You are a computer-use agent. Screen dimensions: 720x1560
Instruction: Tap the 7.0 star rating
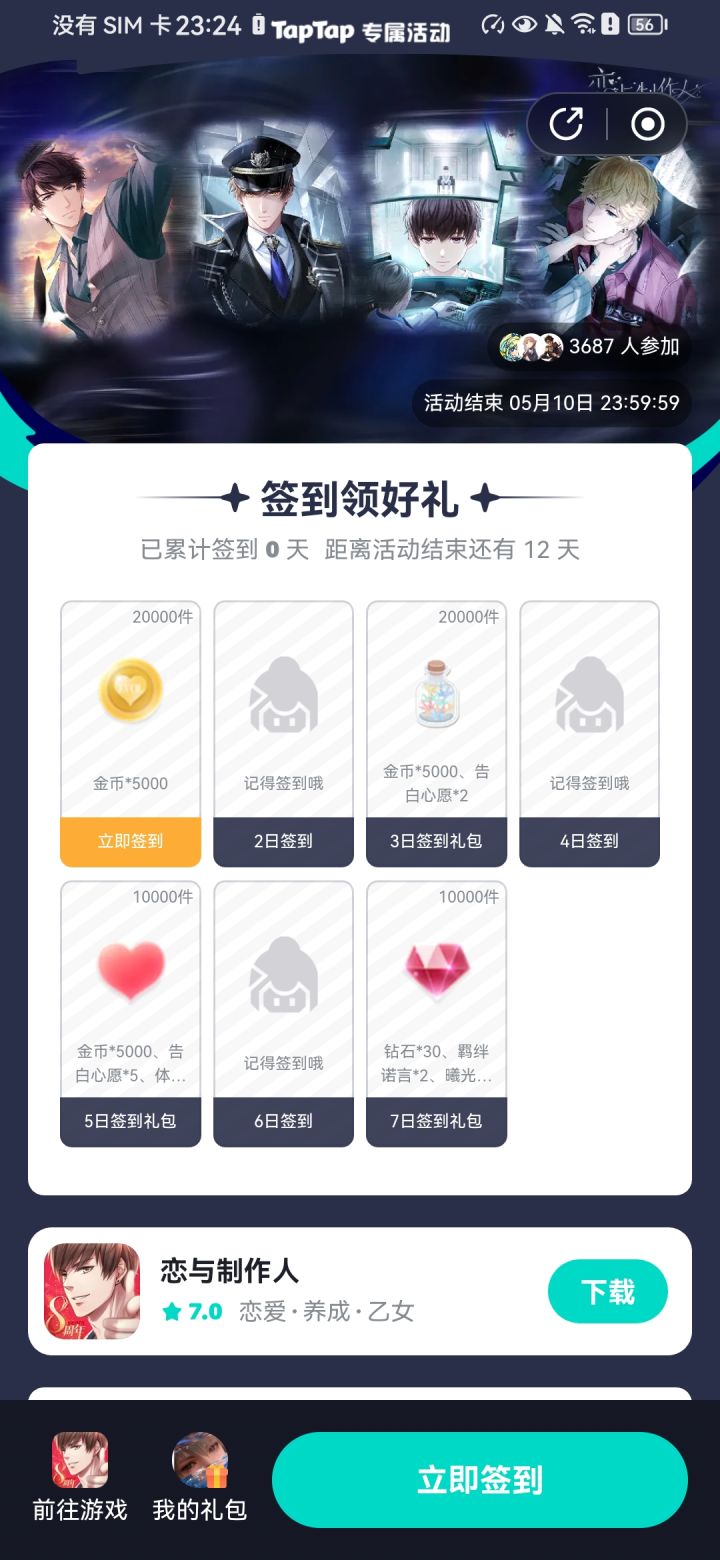196,1311
